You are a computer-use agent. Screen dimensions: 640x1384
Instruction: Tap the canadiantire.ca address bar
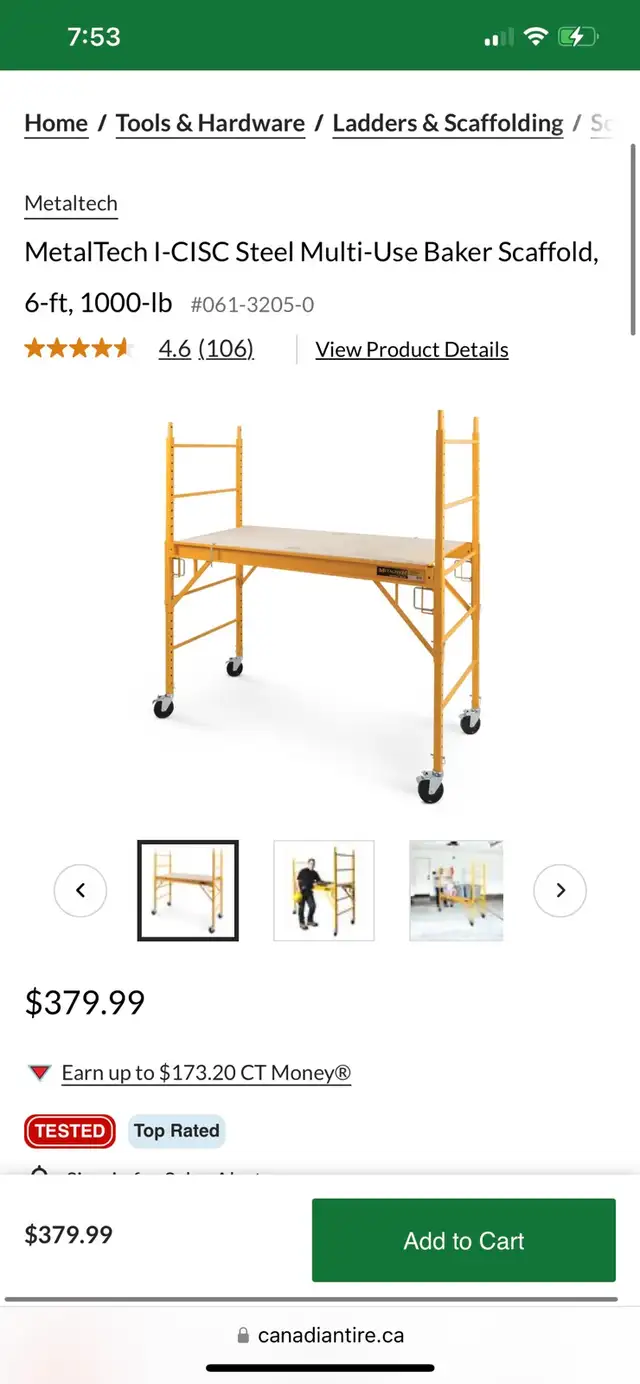click(320, 1335)
